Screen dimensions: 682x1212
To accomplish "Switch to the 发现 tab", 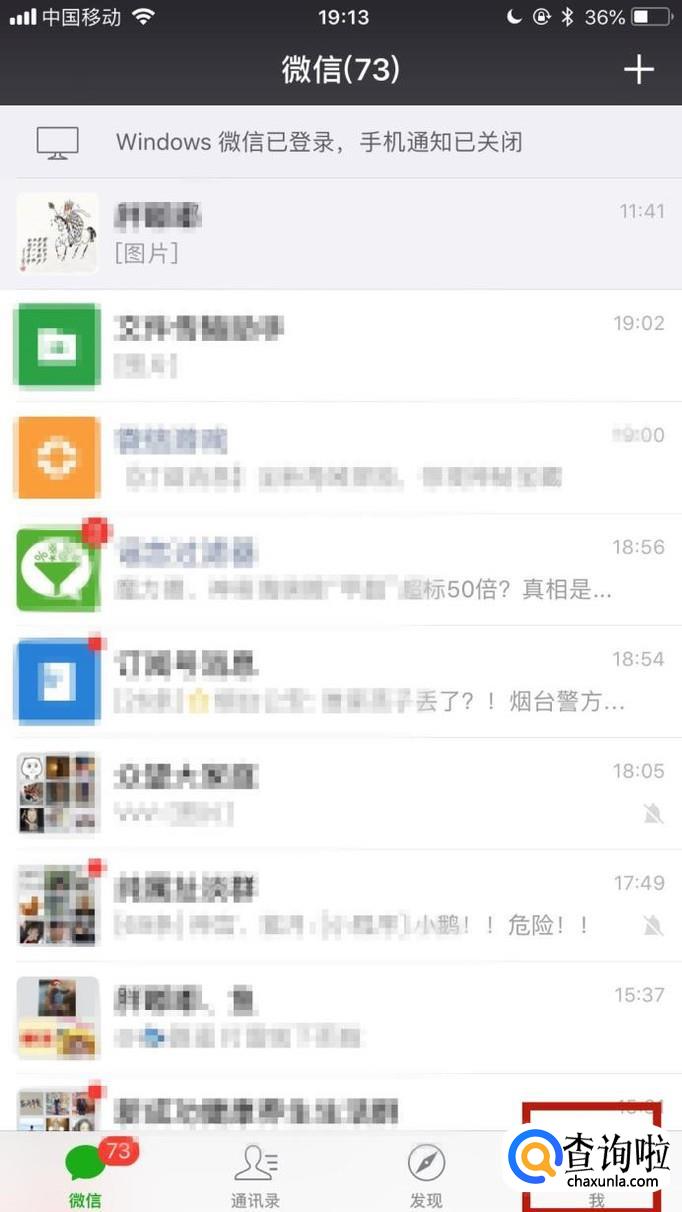I will click(426, 1174).
